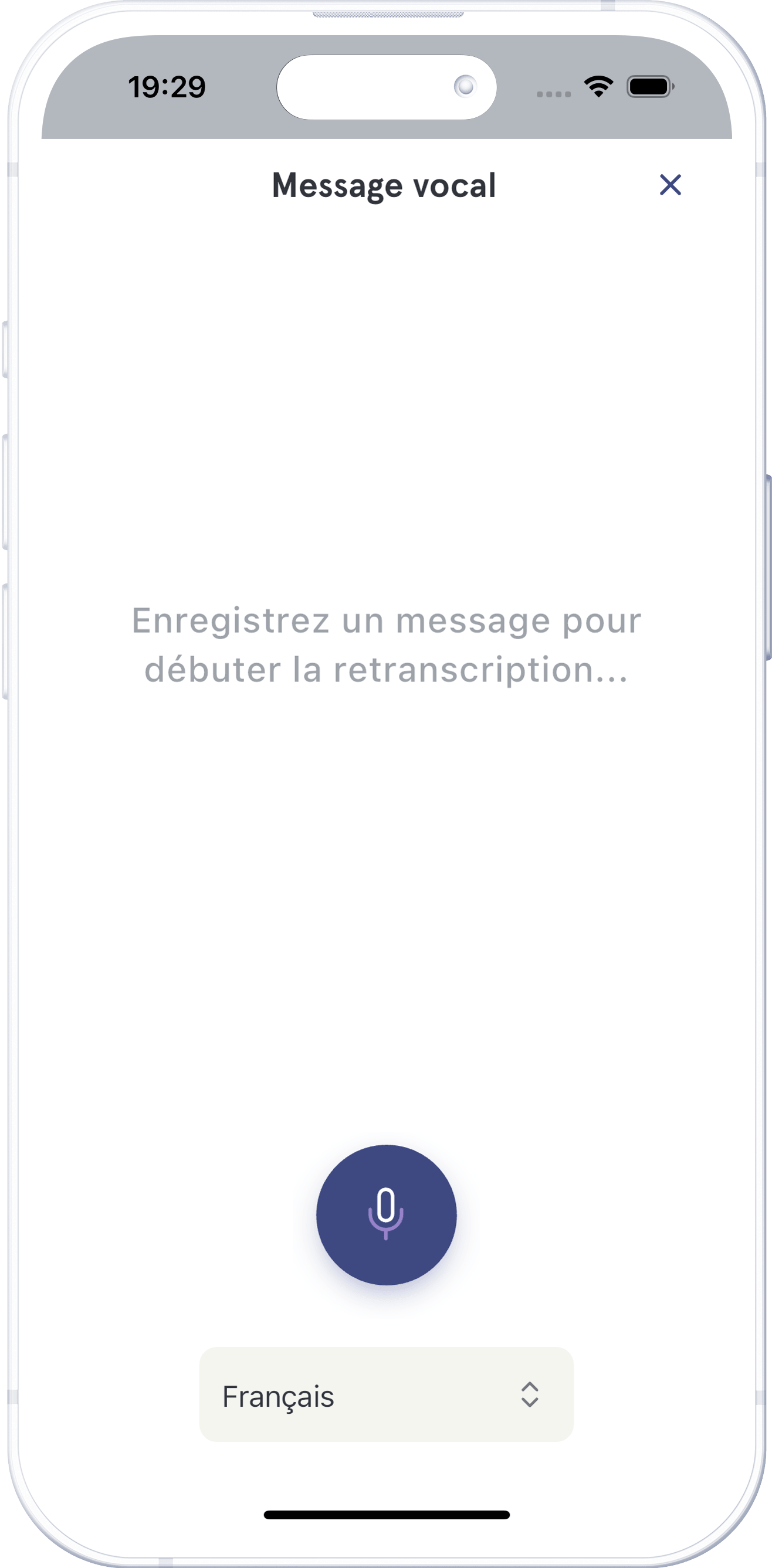This screenshot has width=772, height=1568.
Task: Start recording with the microphone button
Action: coord(386,1214)
